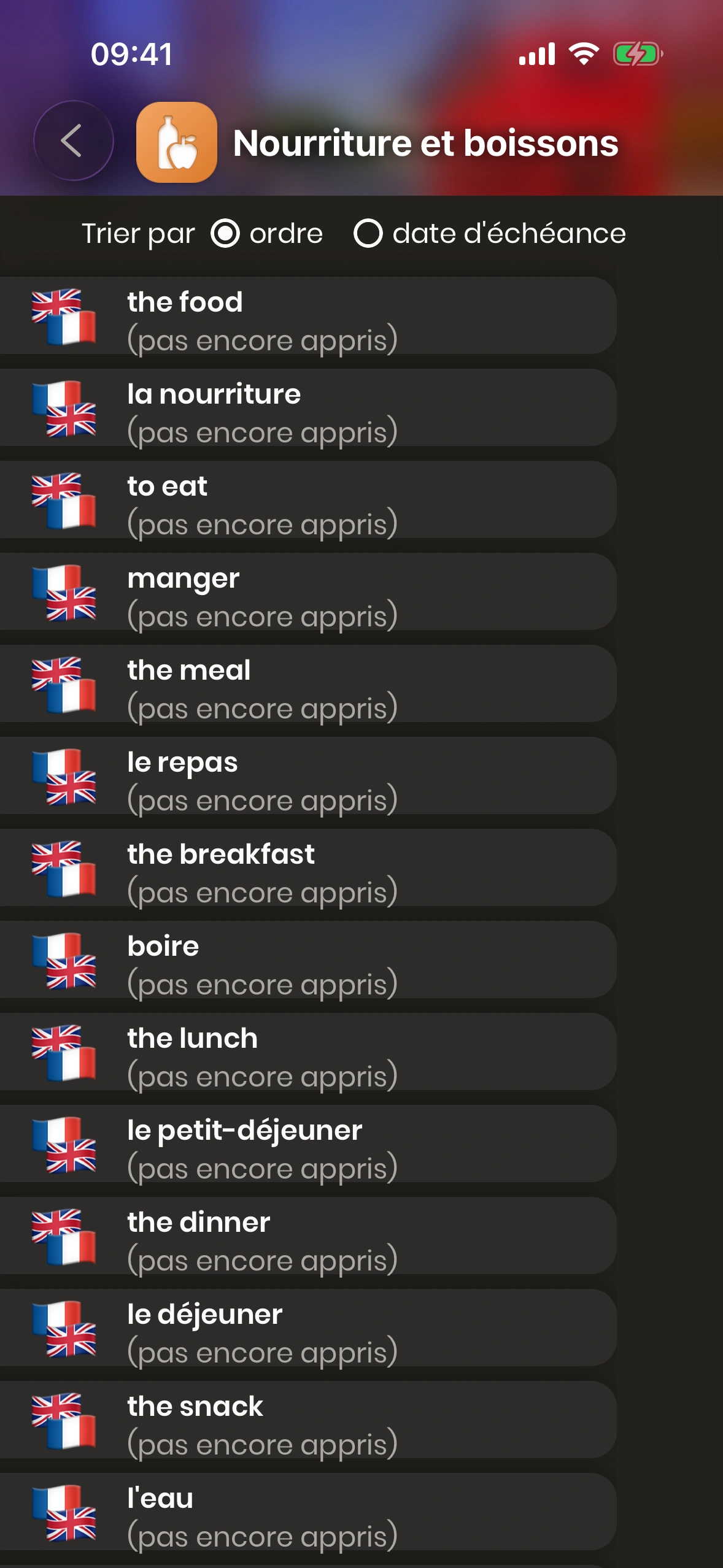Open the 'le petit-déjeuner' row
Screen dimensions: 723x1568
(x=307, y=1144)
